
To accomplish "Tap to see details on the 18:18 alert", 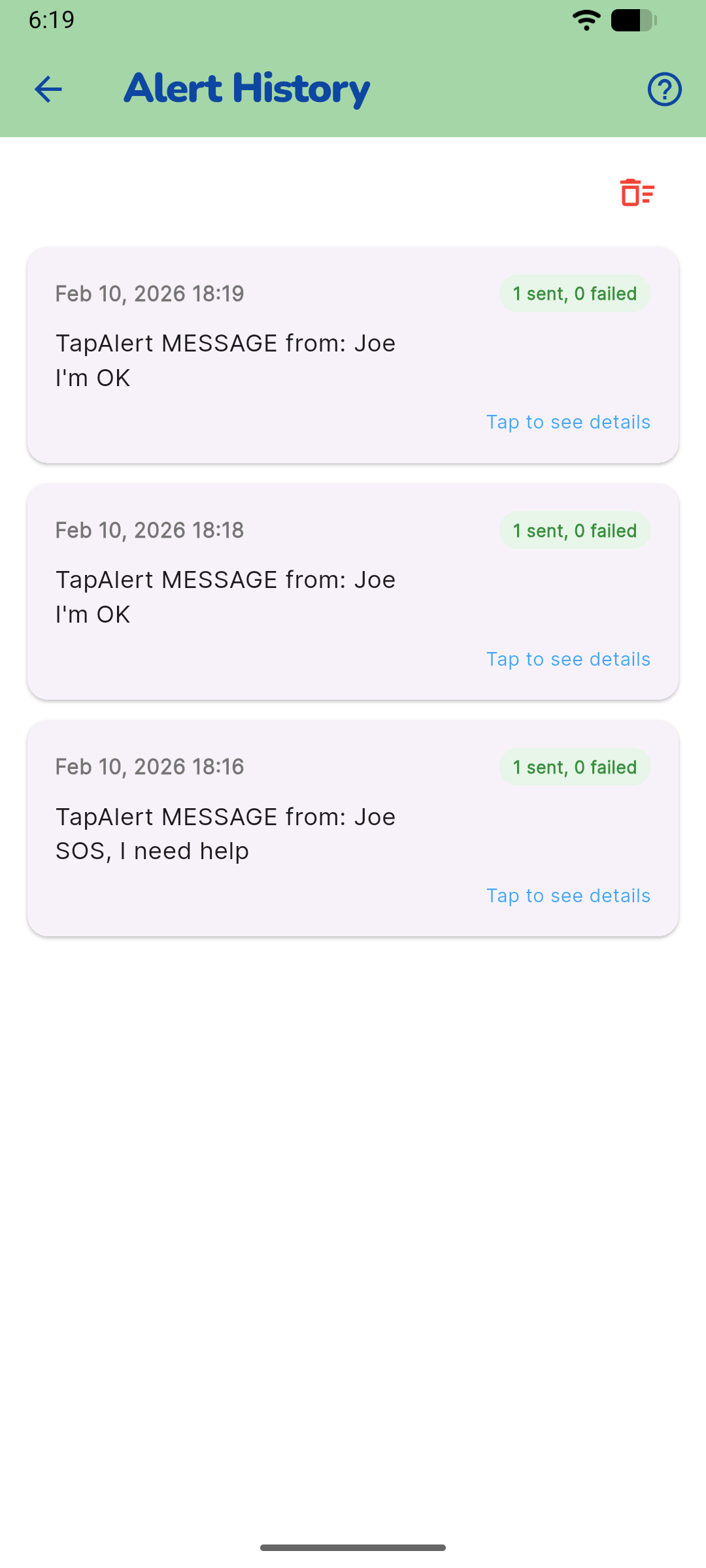I will 568,659.
